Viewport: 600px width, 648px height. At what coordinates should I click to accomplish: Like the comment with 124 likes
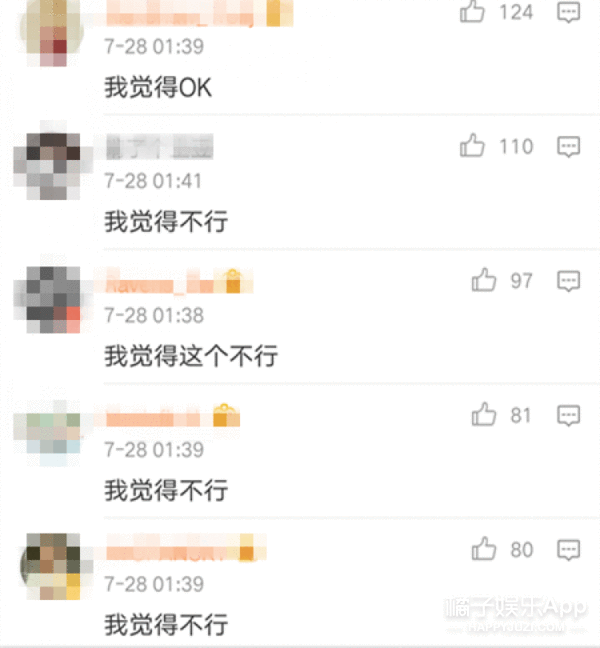[x=472, y=12]
